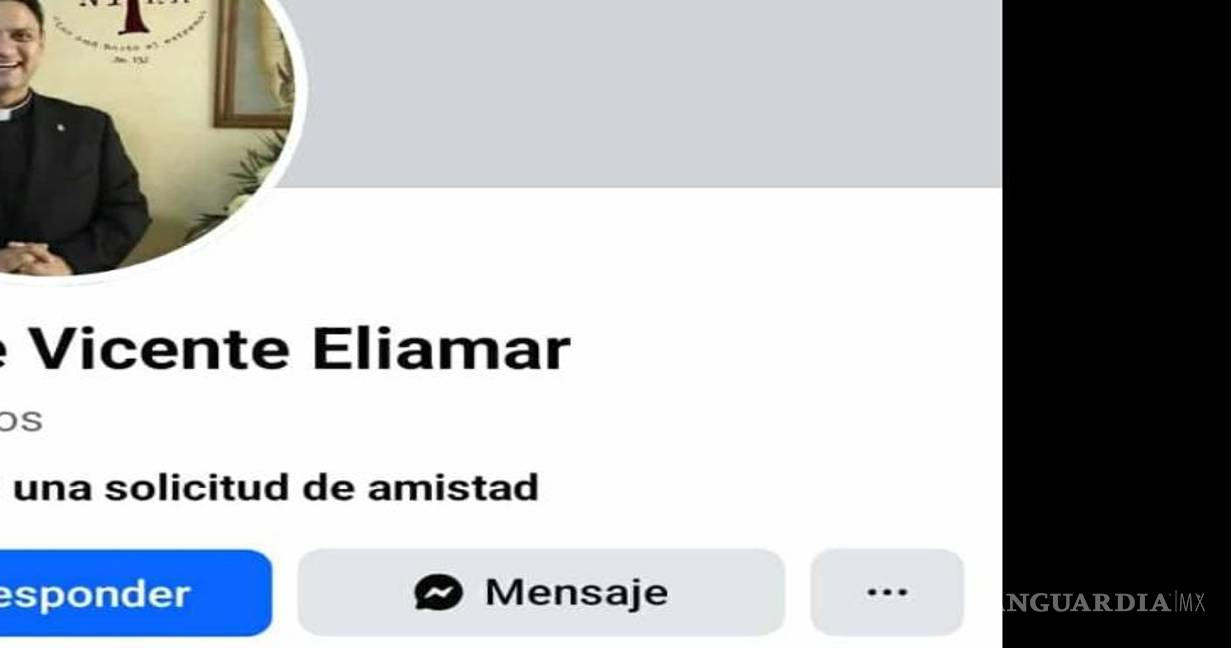Image resolution: width=1231 pixels, height=648 pixels.
Task: Send a message via the Mensaje button
Action: click(x=541, y=593)
